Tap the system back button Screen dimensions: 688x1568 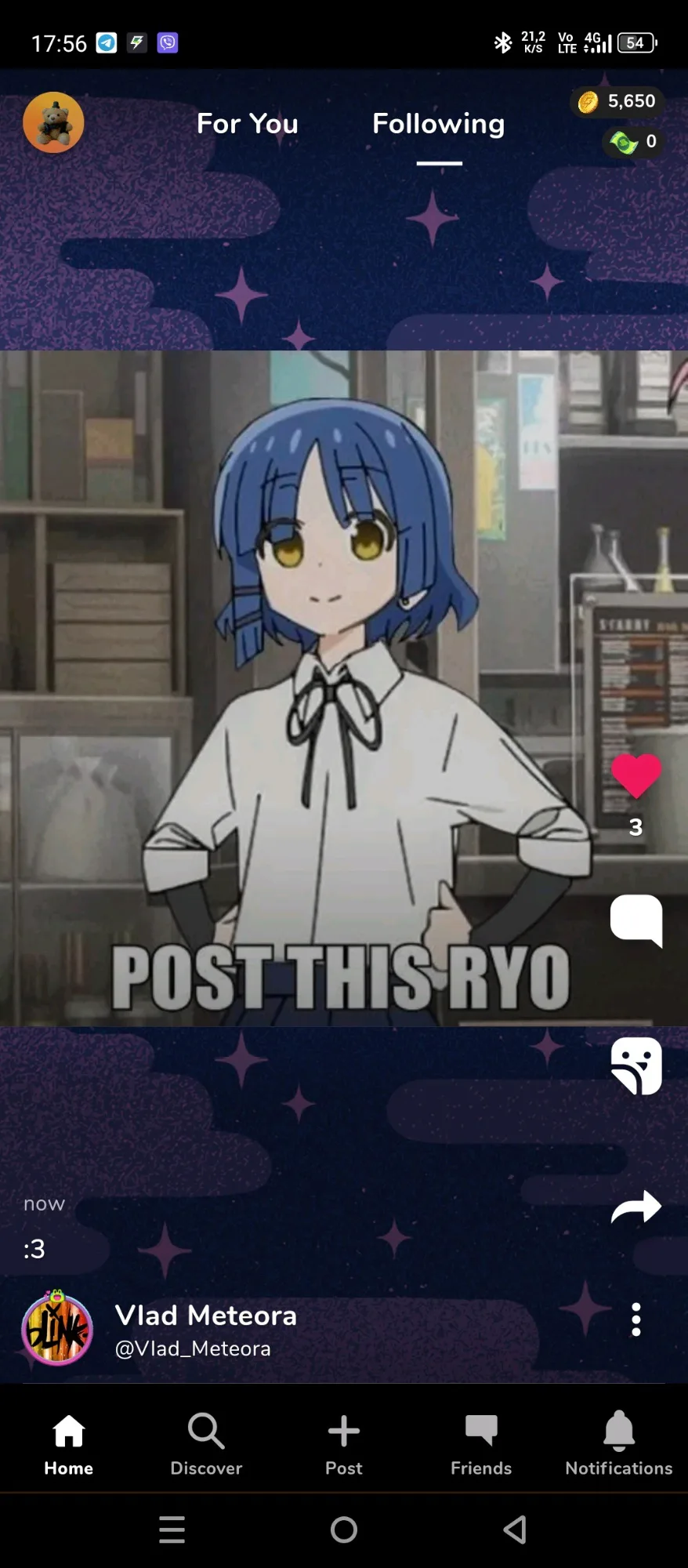pyautogui.click(x=515, y=1530)
